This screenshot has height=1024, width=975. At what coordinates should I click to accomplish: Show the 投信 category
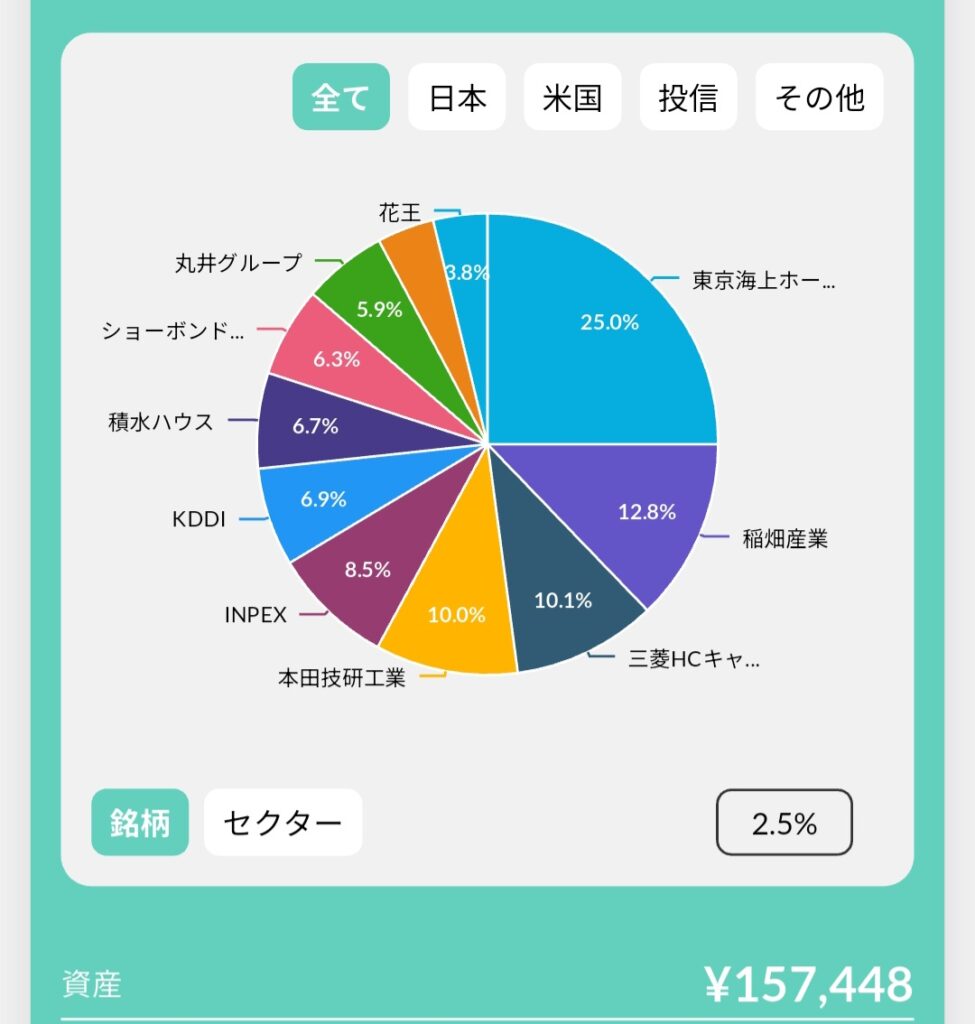[x=688, y=97]
